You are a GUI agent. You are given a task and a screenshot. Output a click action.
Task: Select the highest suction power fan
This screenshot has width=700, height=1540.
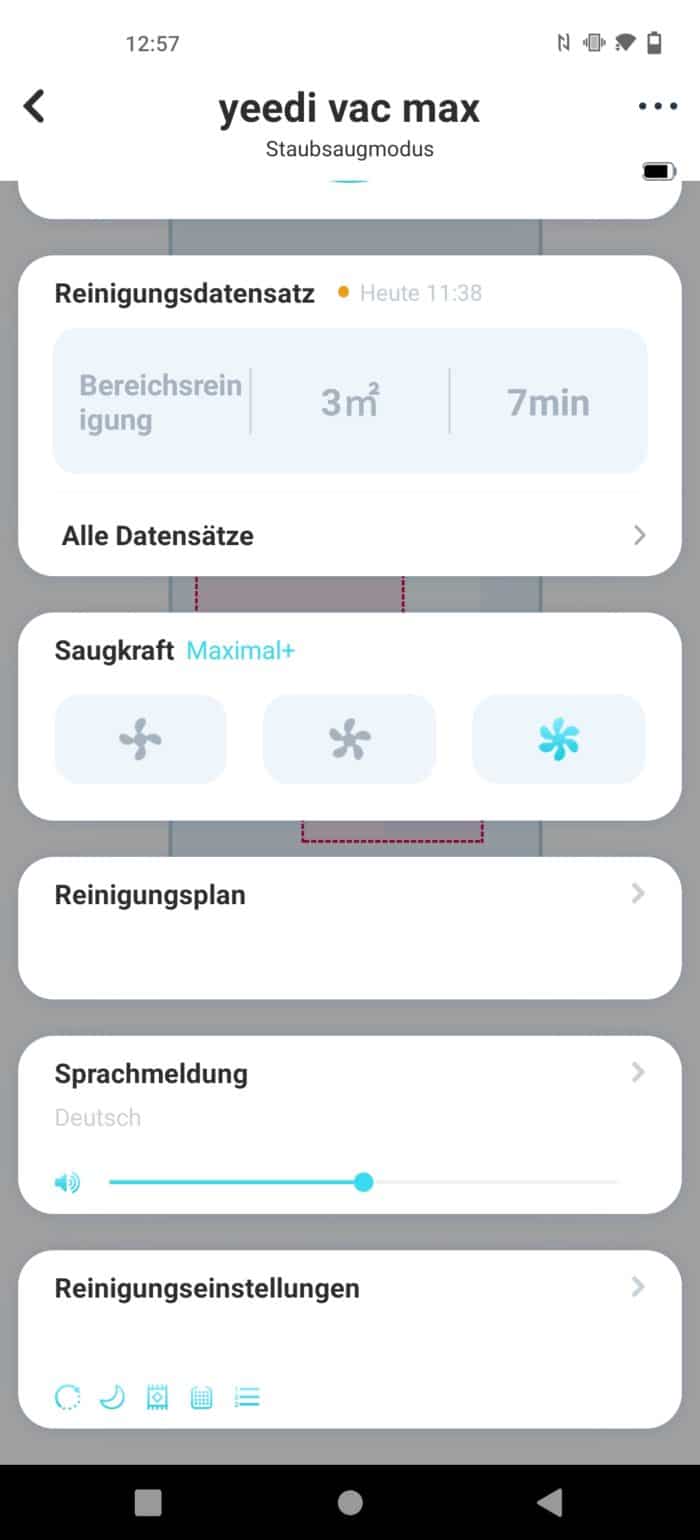click(x=558, y=739)
